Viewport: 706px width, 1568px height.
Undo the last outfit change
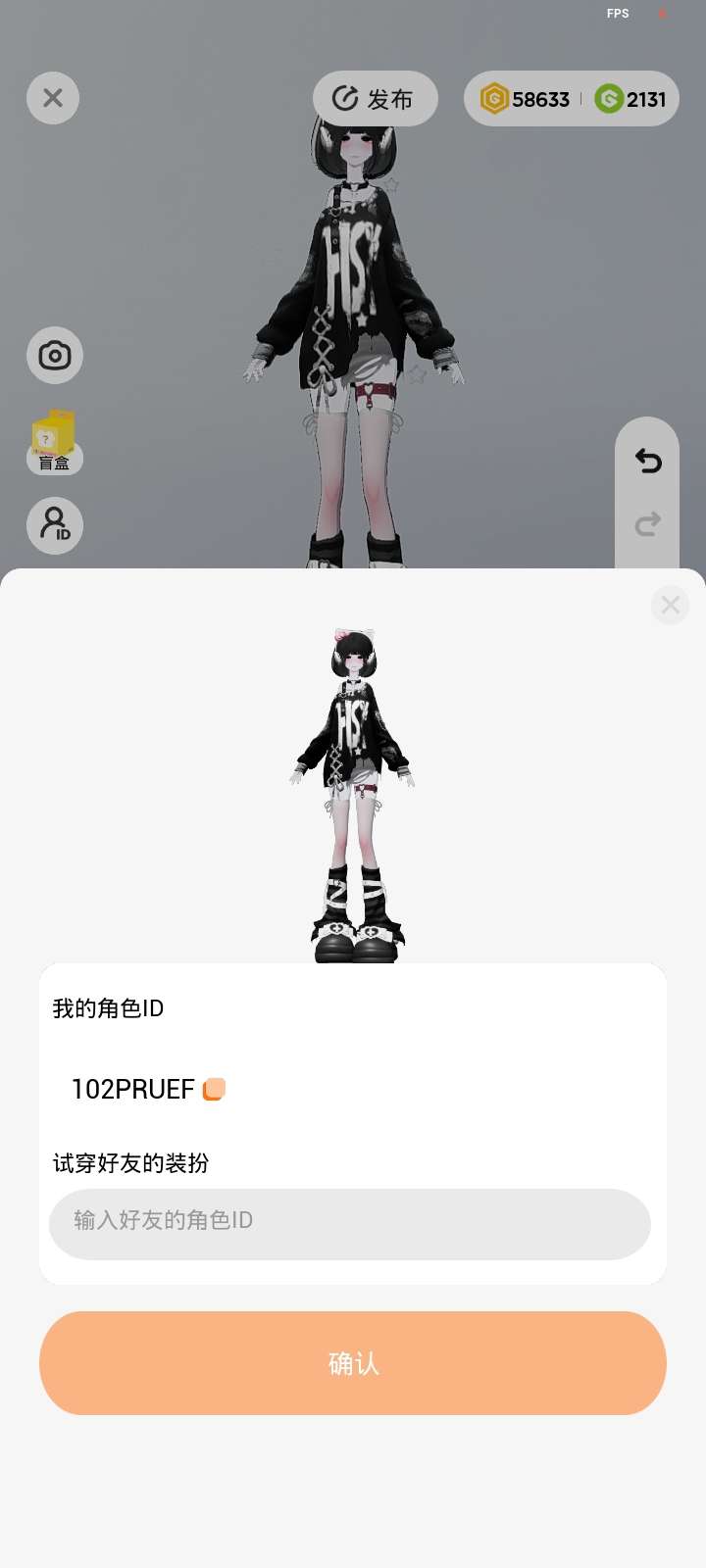coord(647,461)
